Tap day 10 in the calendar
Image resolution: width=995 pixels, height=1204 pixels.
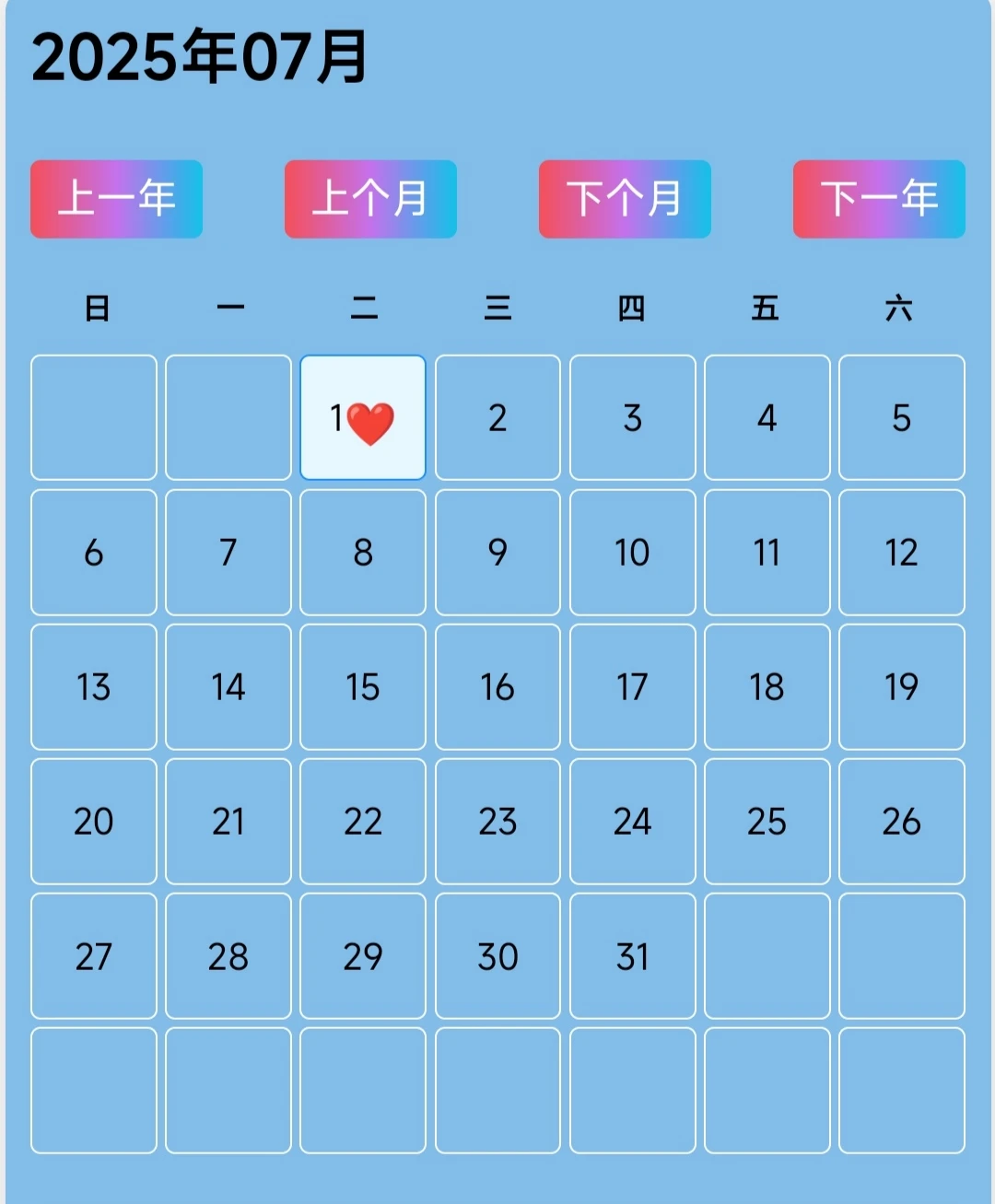click(x=632, y=553)
